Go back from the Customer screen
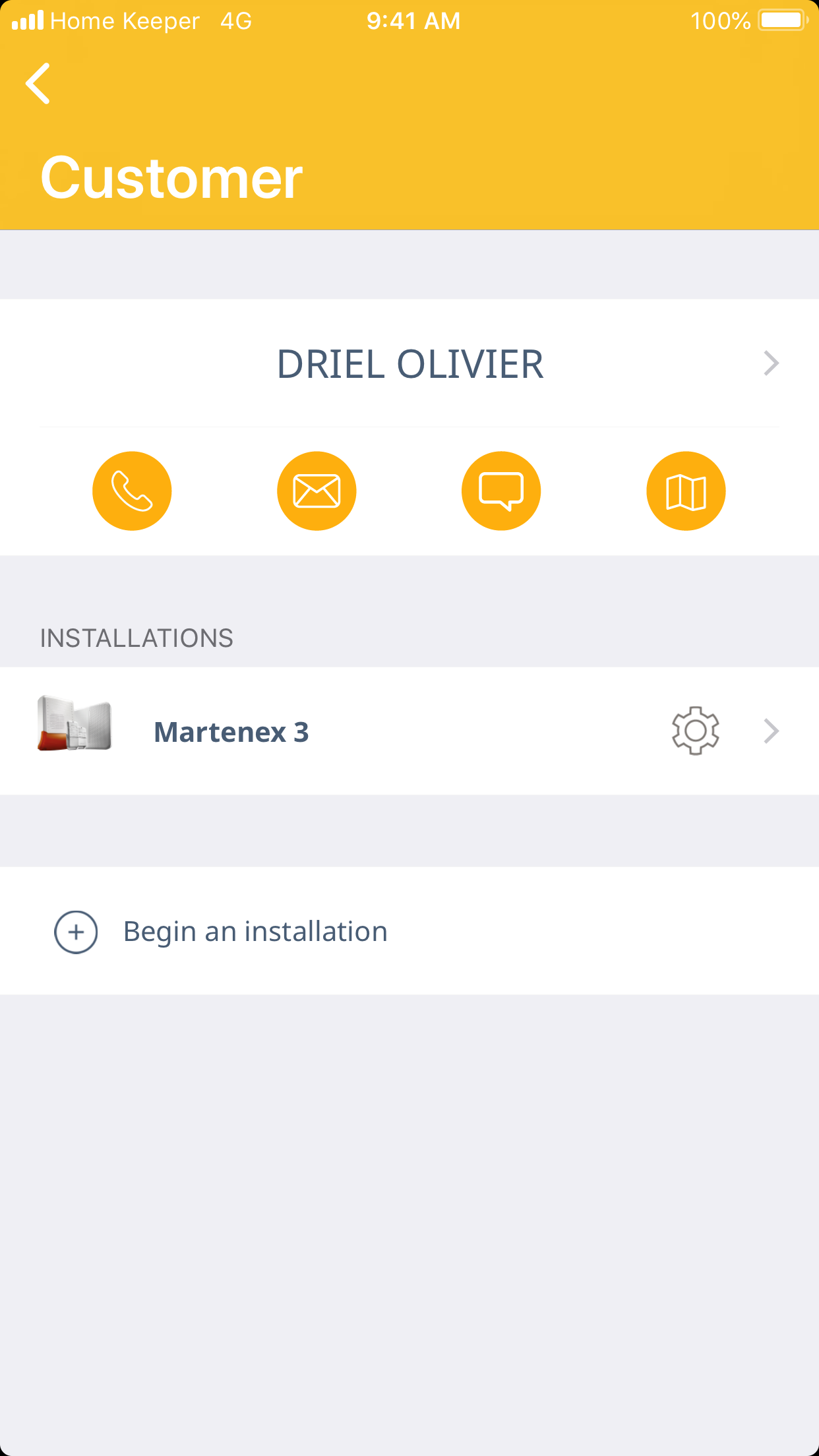This screenshot has height=1456, width=819. point(38,84)
